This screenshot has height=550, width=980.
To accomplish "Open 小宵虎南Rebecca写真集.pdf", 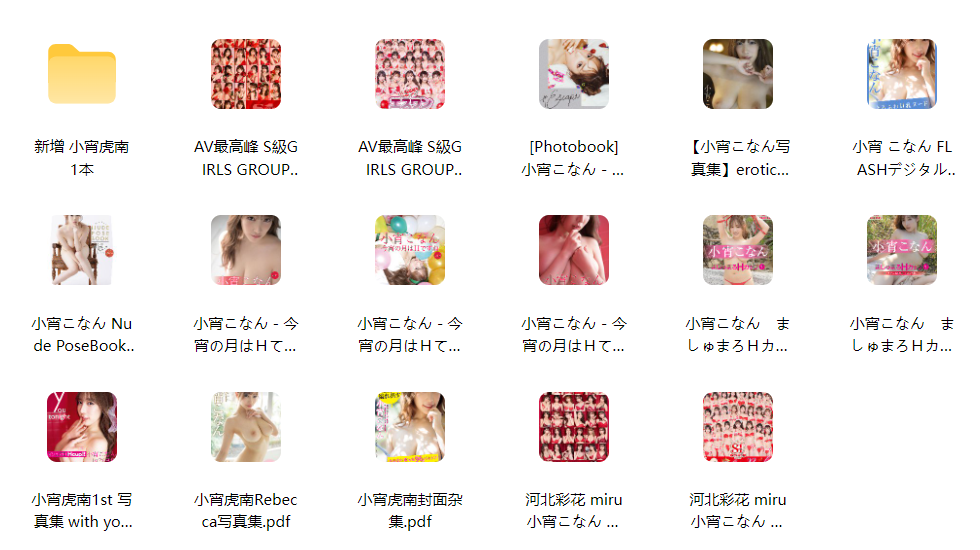I will 246,427.
